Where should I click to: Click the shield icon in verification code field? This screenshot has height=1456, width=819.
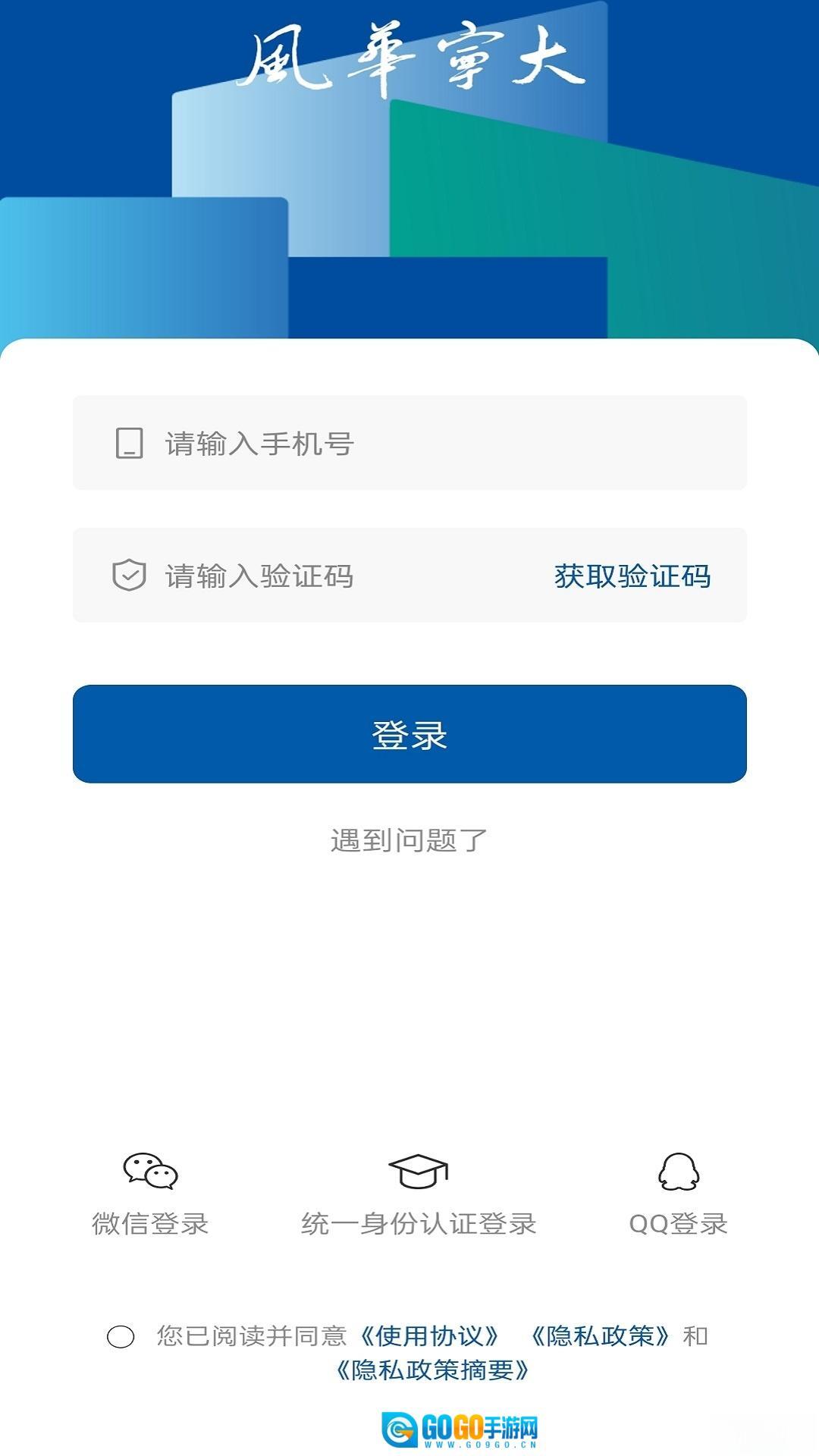(x=129, y=575)
